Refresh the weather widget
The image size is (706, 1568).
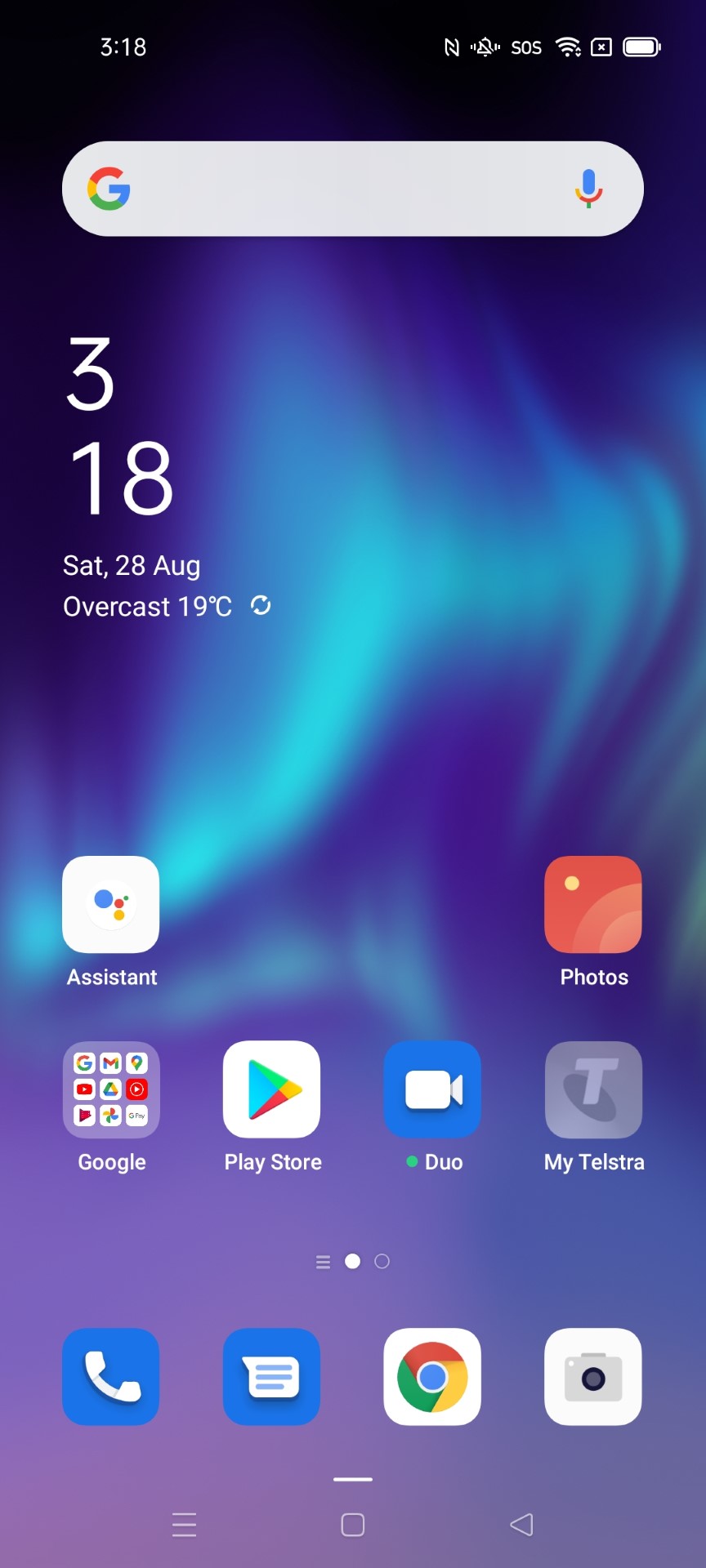point(261,606)
